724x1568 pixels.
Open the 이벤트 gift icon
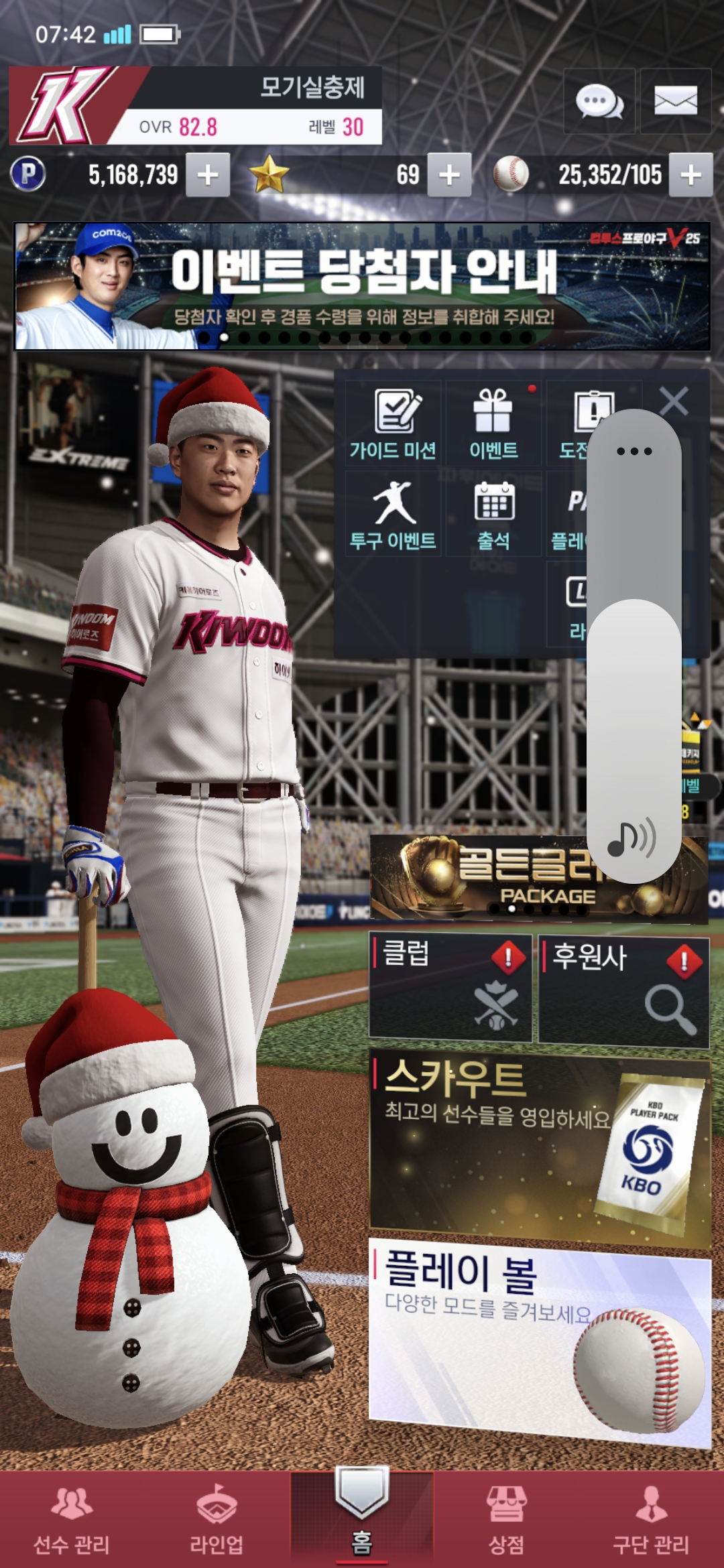[x=493, y=423]
